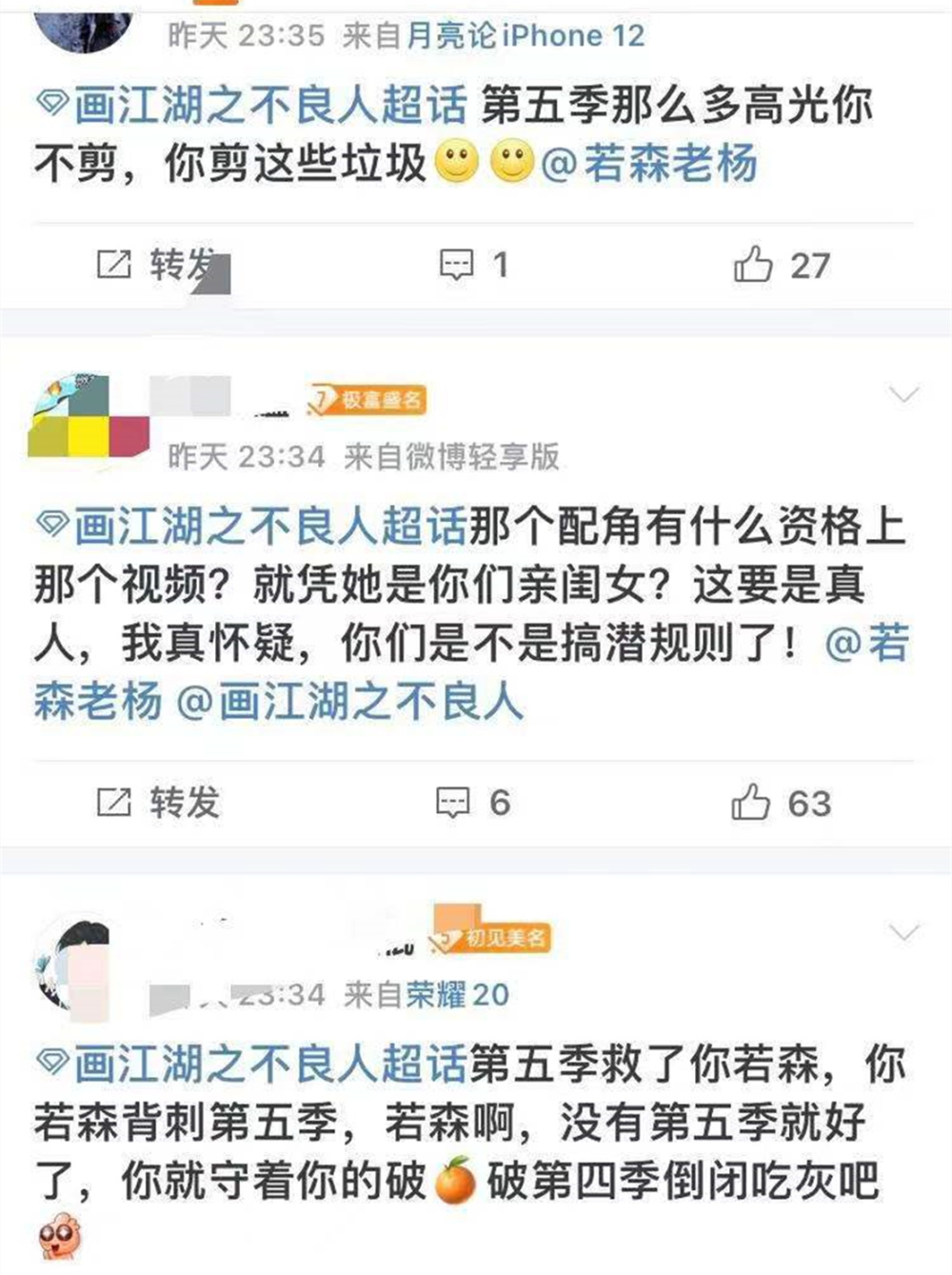Open the 荣耀20 source link

click(457, 995)
